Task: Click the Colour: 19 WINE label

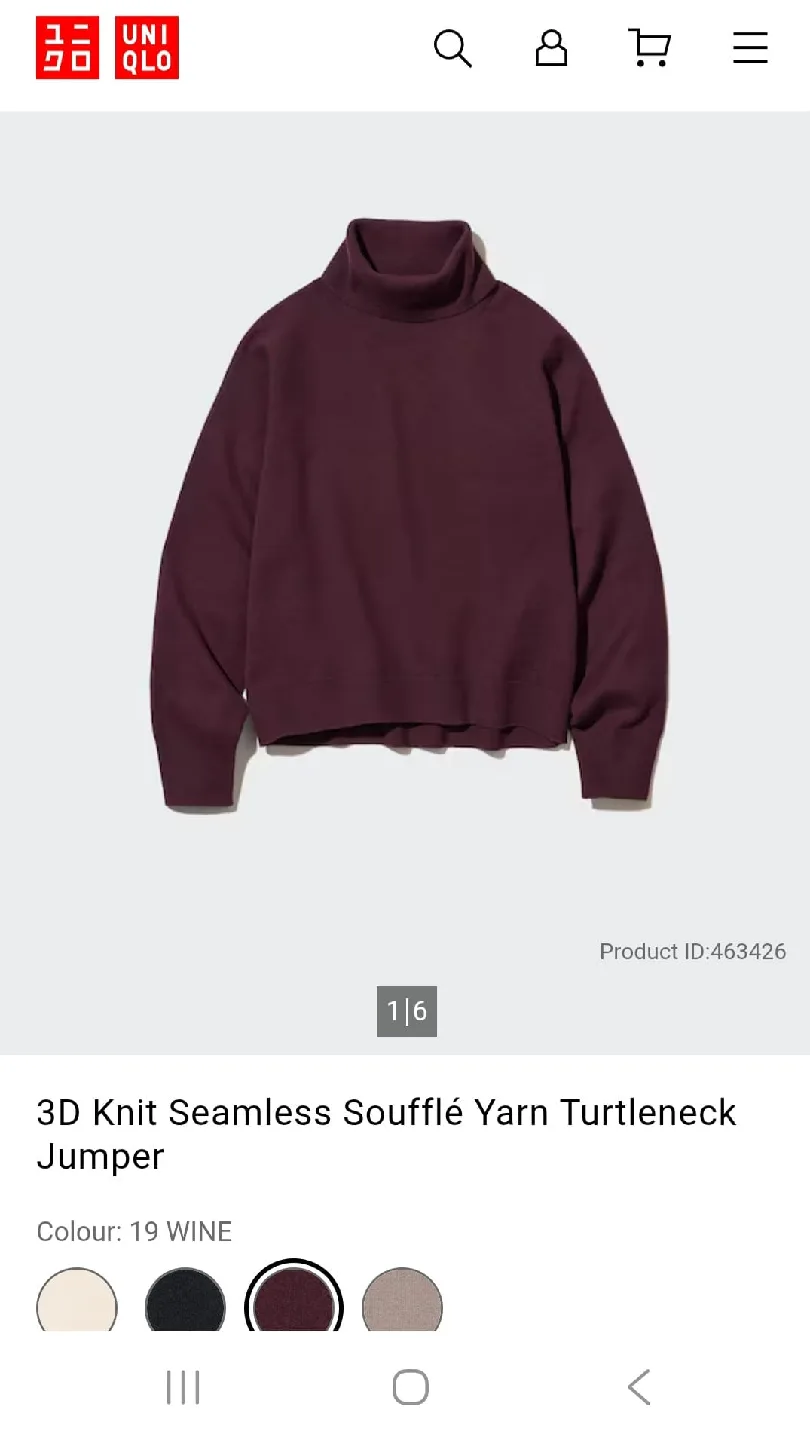Action: pos(132,1232)
